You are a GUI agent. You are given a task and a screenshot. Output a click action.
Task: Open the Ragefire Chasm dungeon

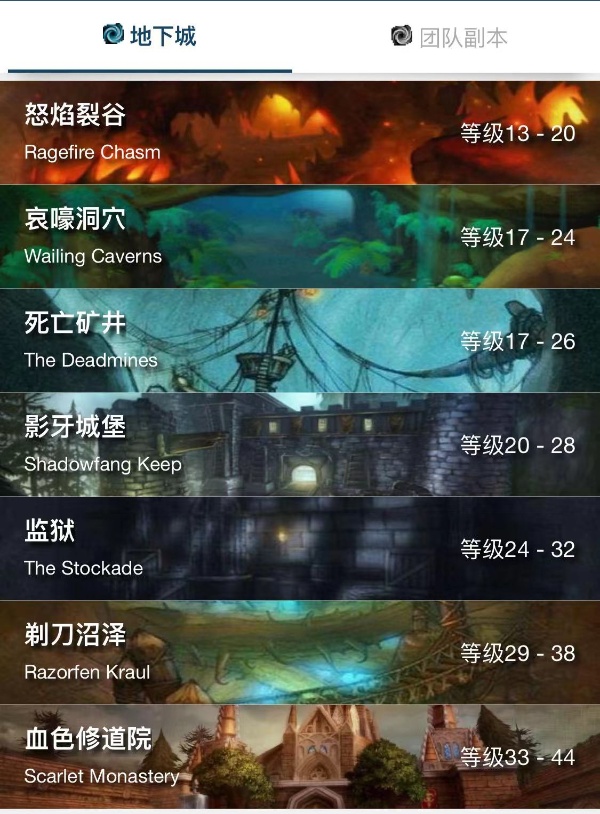[300, 133]
